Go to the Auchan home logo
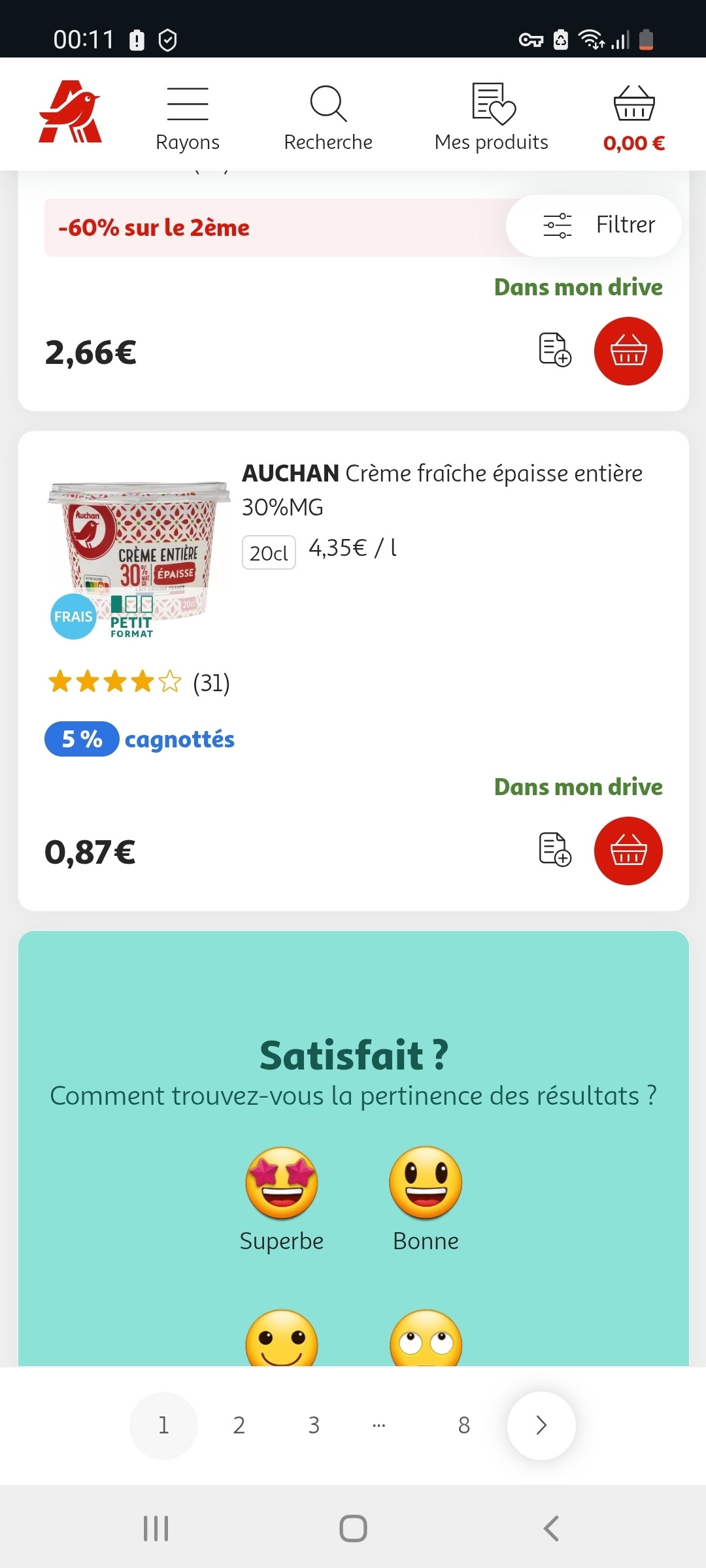This screenshot has height=1568, width=706. pos(70,112)
